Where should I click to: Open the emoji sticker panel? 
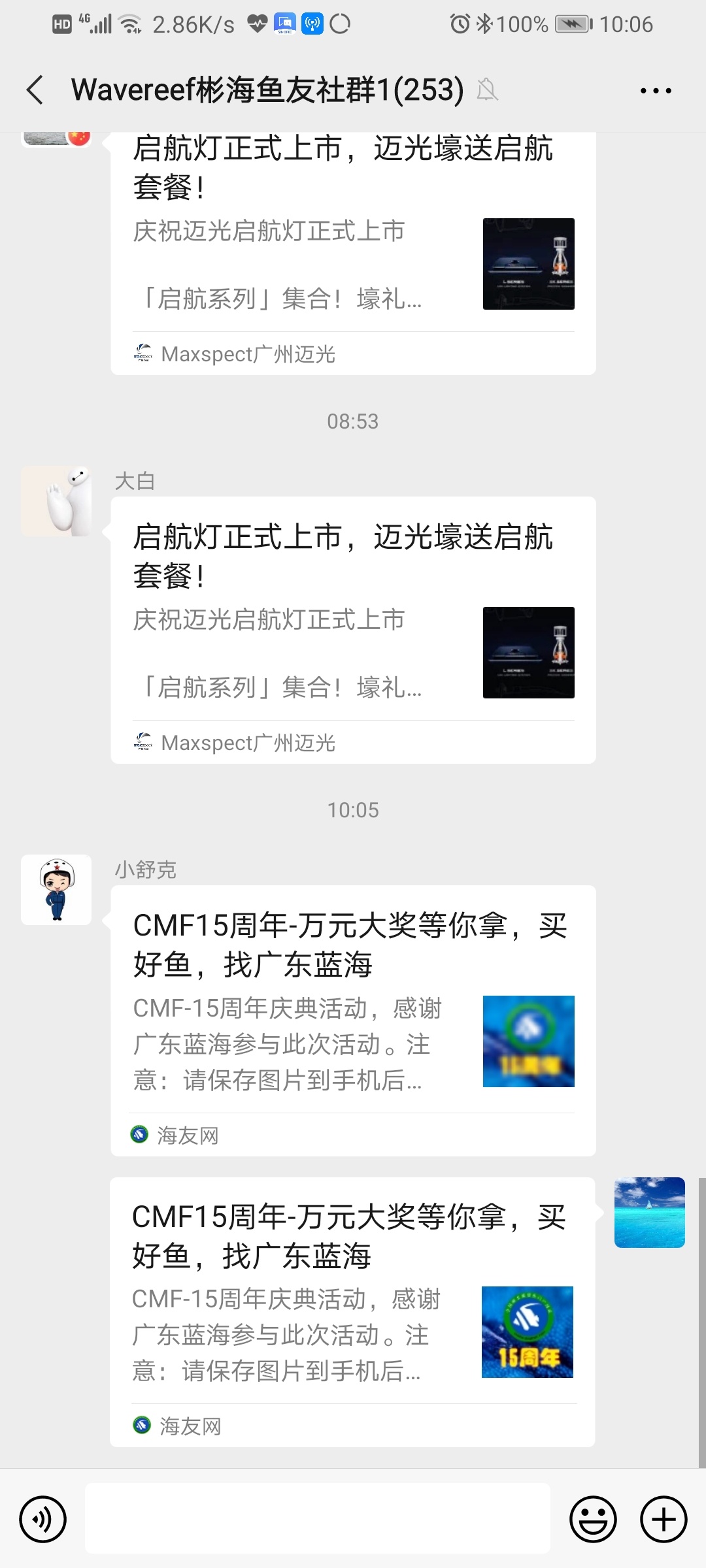(593, 1519)
